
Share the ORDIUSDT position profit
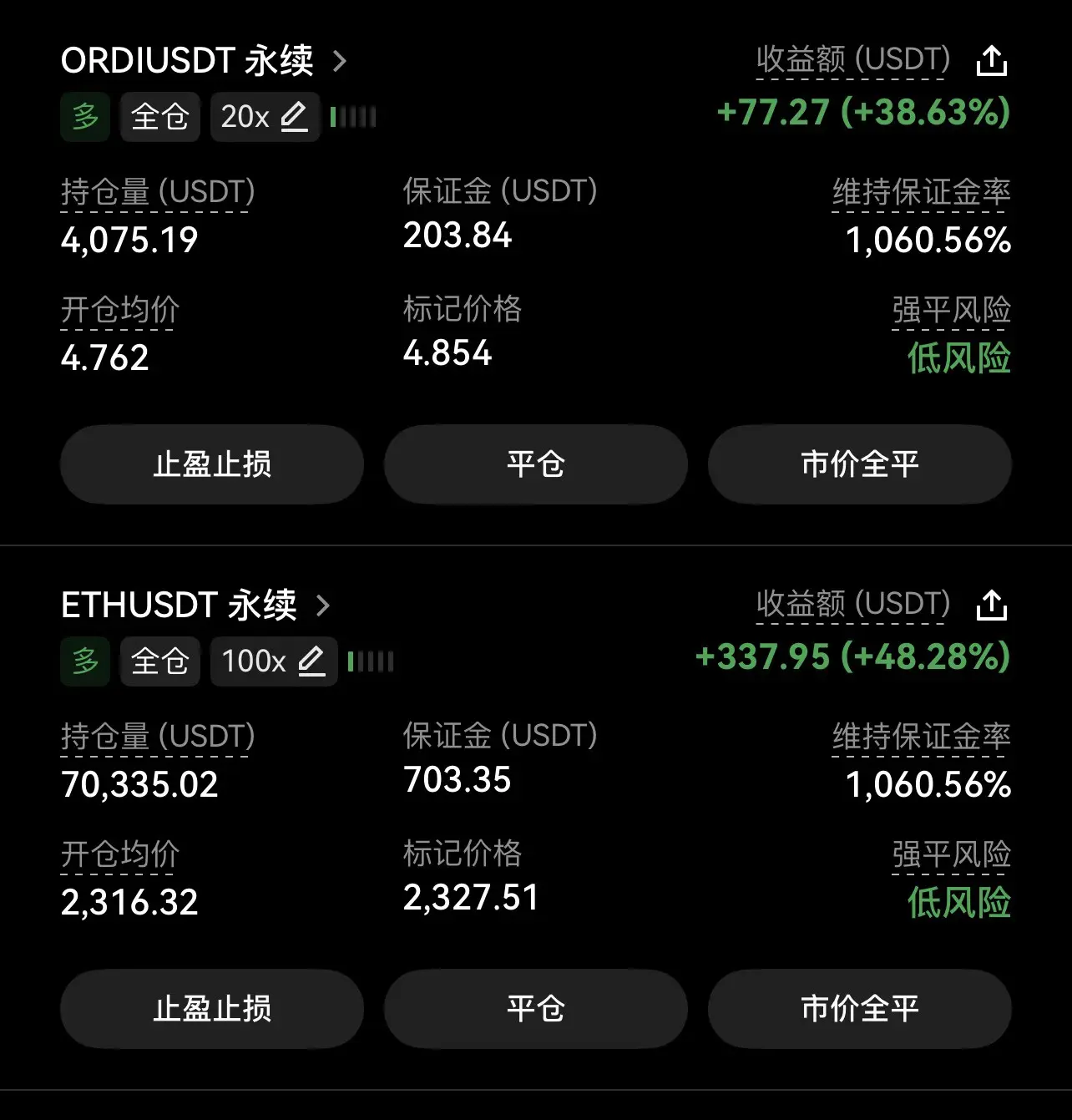992,61
